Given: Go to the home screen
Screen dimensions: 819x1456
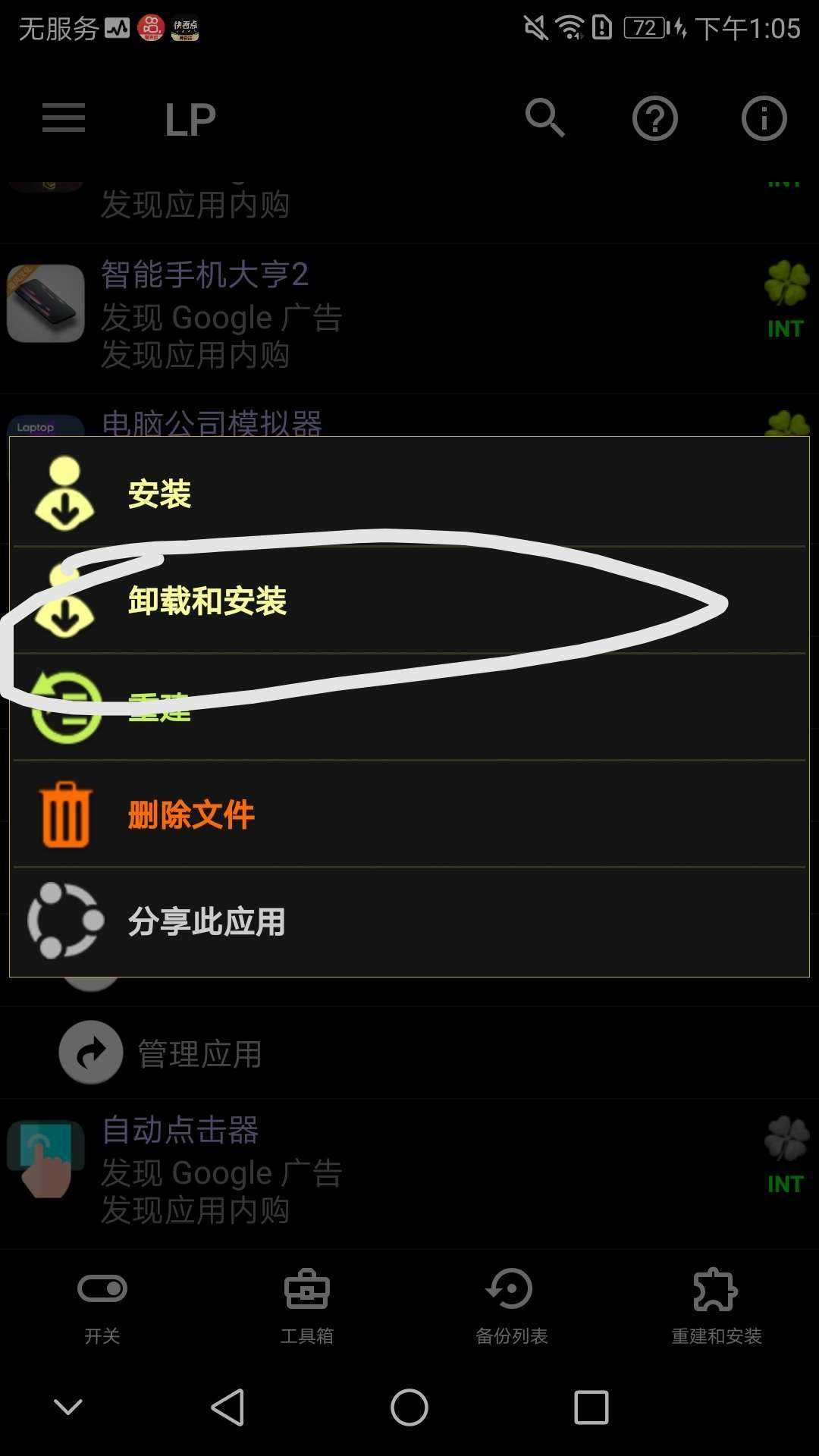Looking at the screenshot, I should tap(409, 1407).
